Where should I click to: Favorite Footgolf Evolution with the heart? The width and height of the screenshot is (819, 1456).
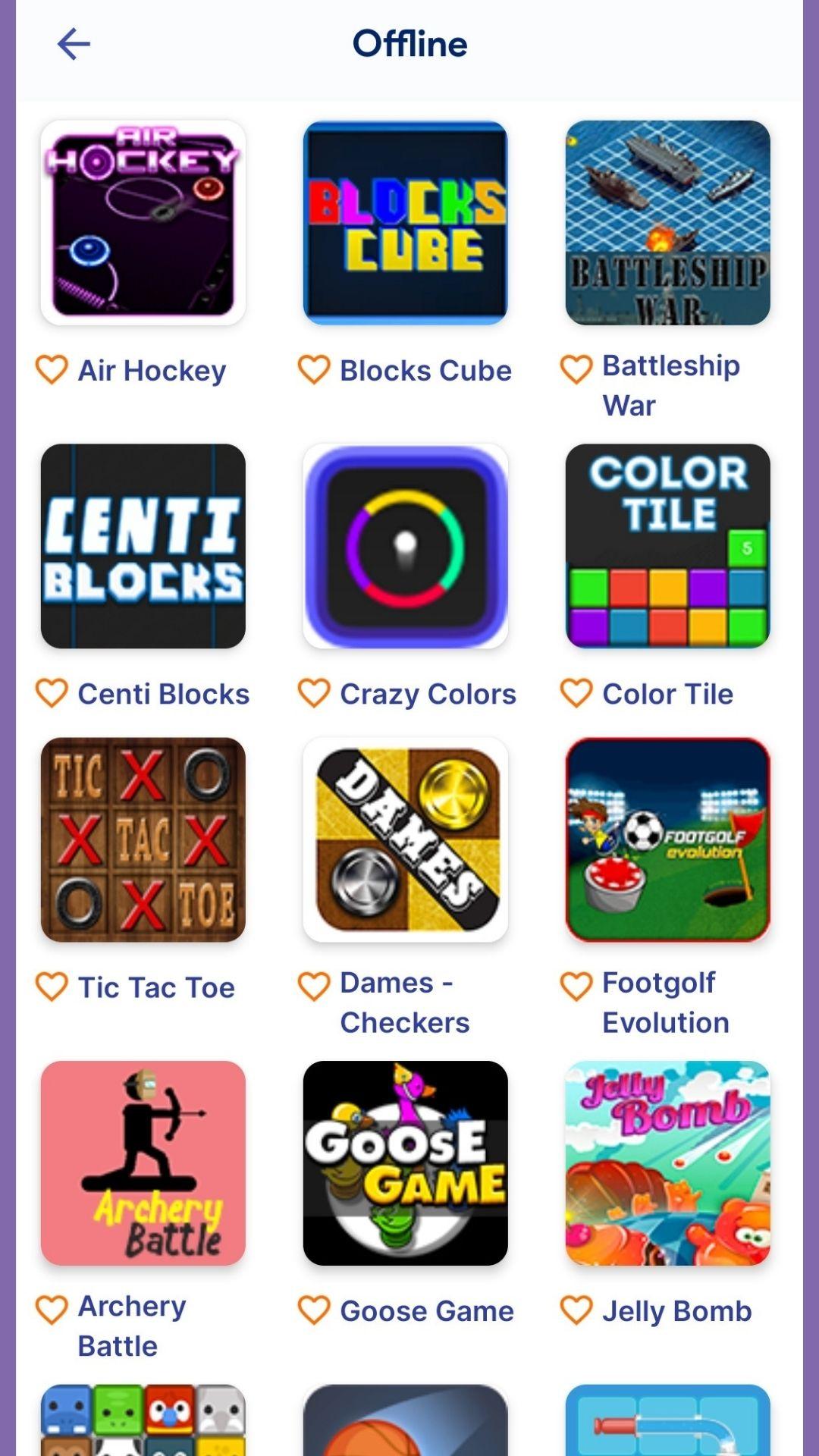(576, 987)
